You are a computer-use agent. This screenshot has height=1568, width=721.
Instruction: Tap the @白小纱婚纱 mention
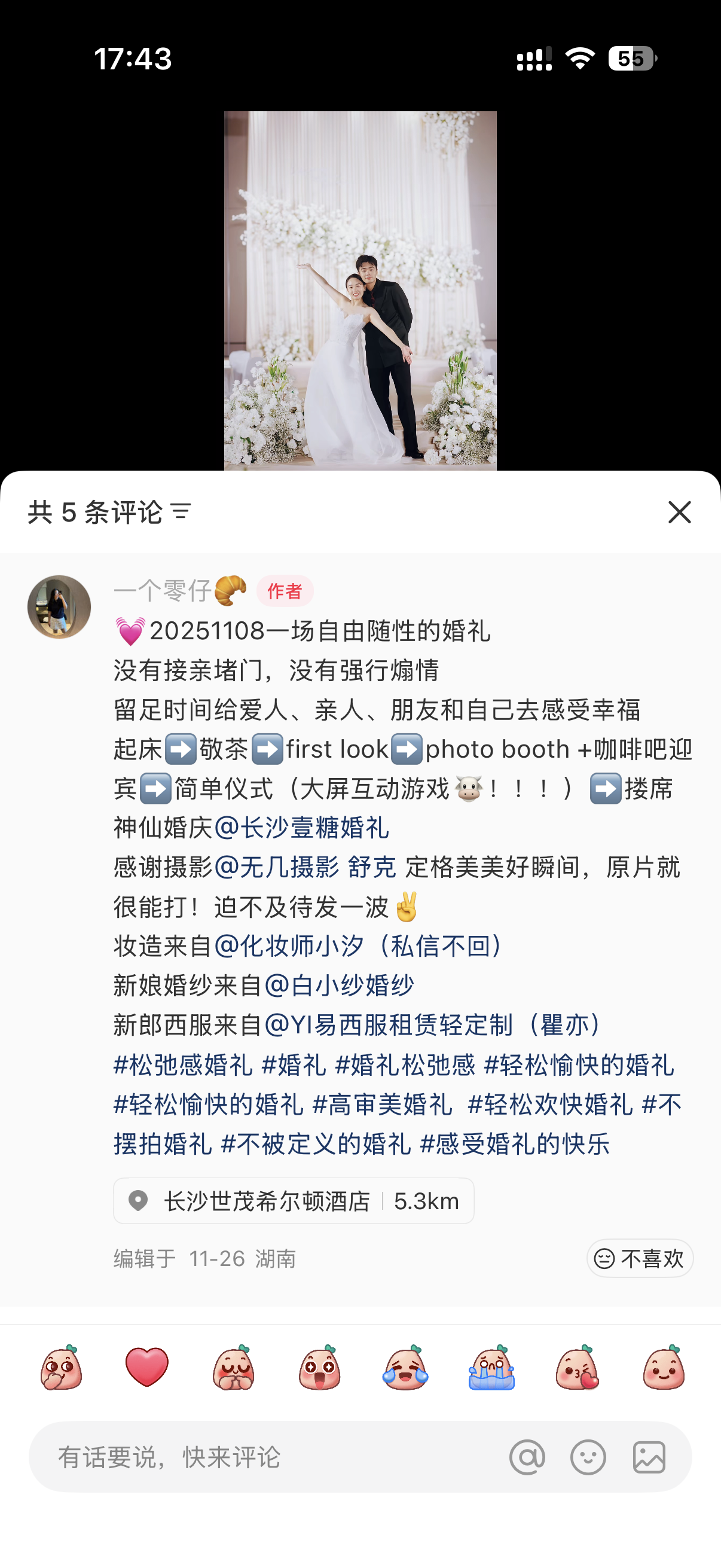click(x=340, y=985)
